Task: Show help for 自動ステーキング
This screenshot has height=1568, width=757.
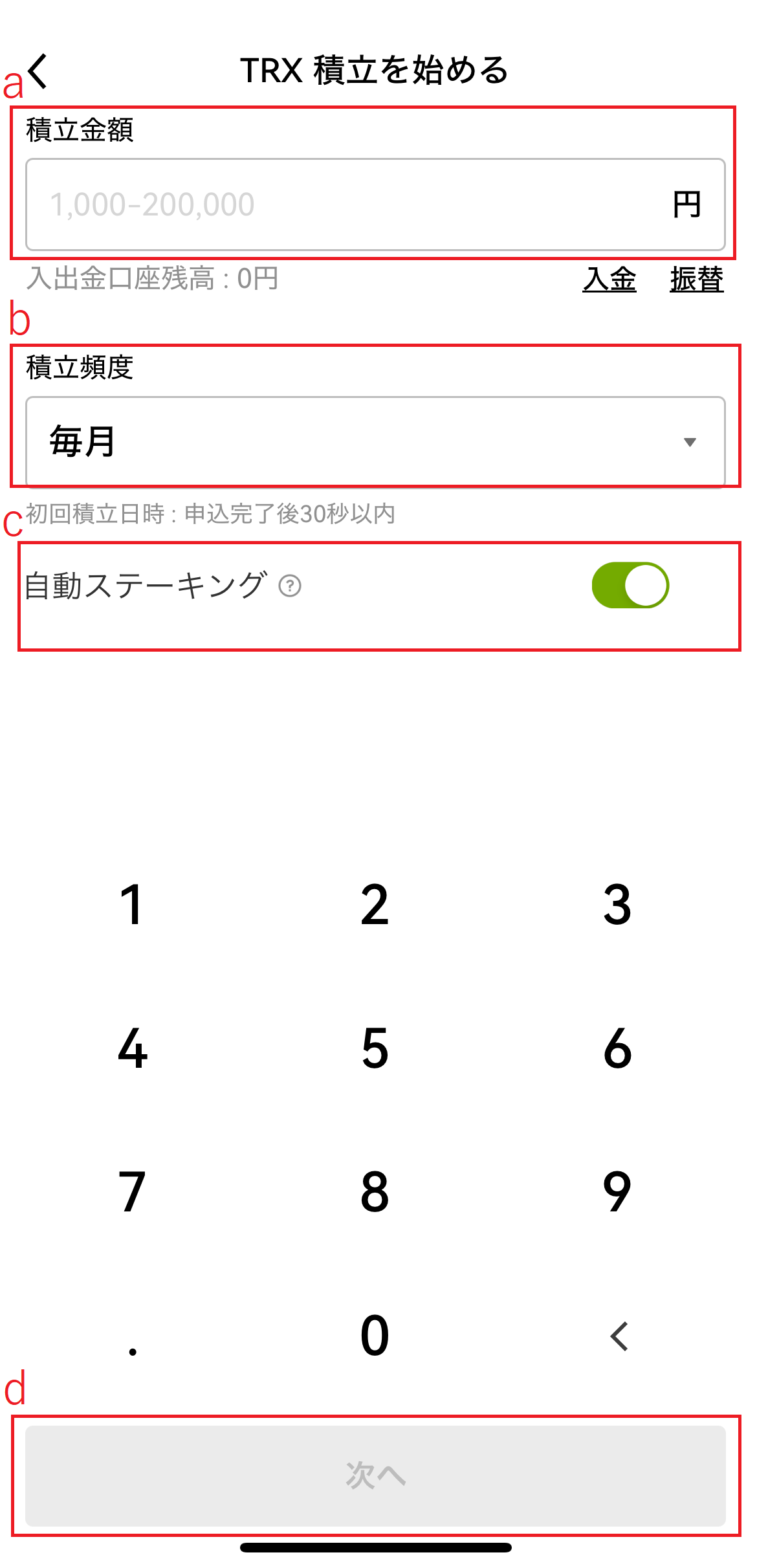Action: 290,586
